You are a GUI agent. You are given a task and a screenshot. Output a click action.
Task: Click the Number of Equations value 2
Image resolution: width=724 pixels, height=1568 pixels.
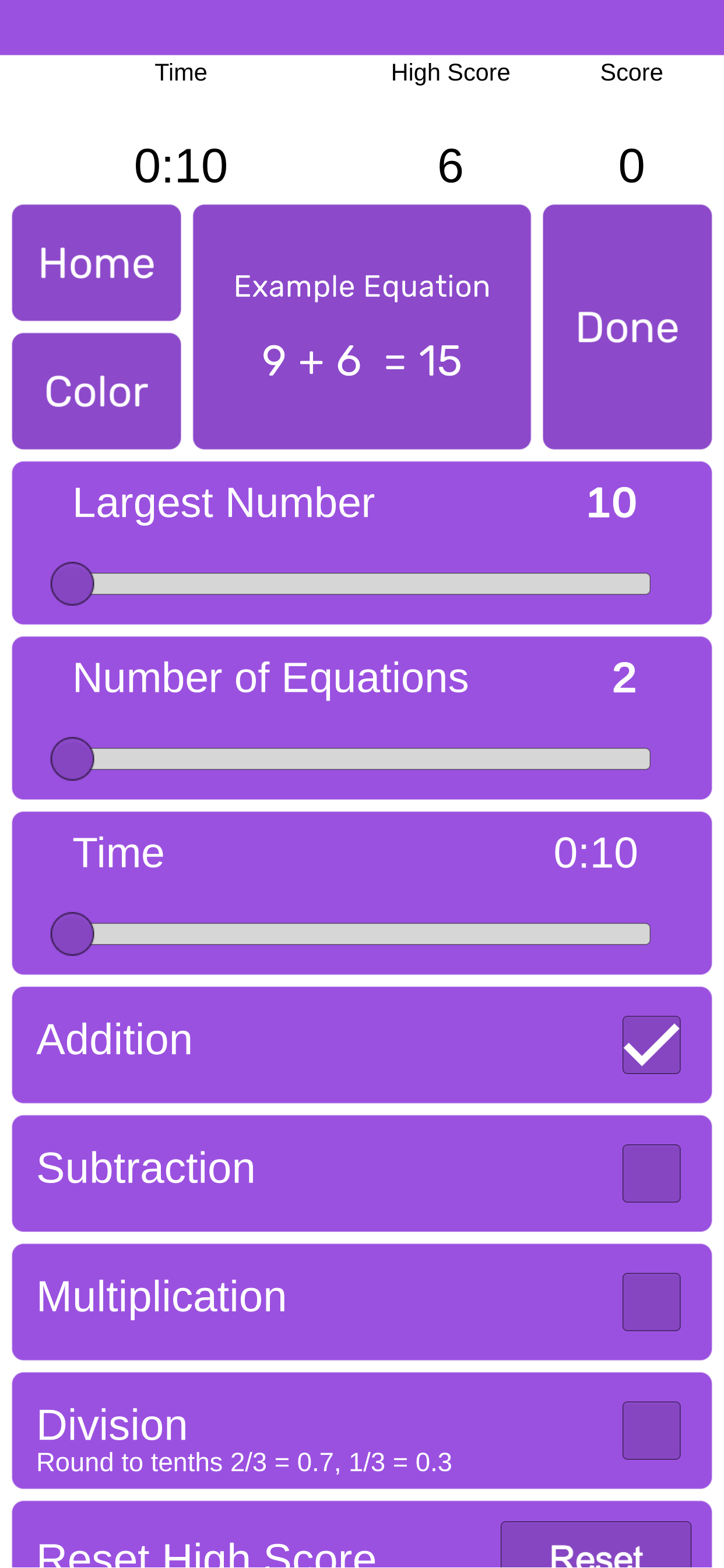[x=624, y=677]
